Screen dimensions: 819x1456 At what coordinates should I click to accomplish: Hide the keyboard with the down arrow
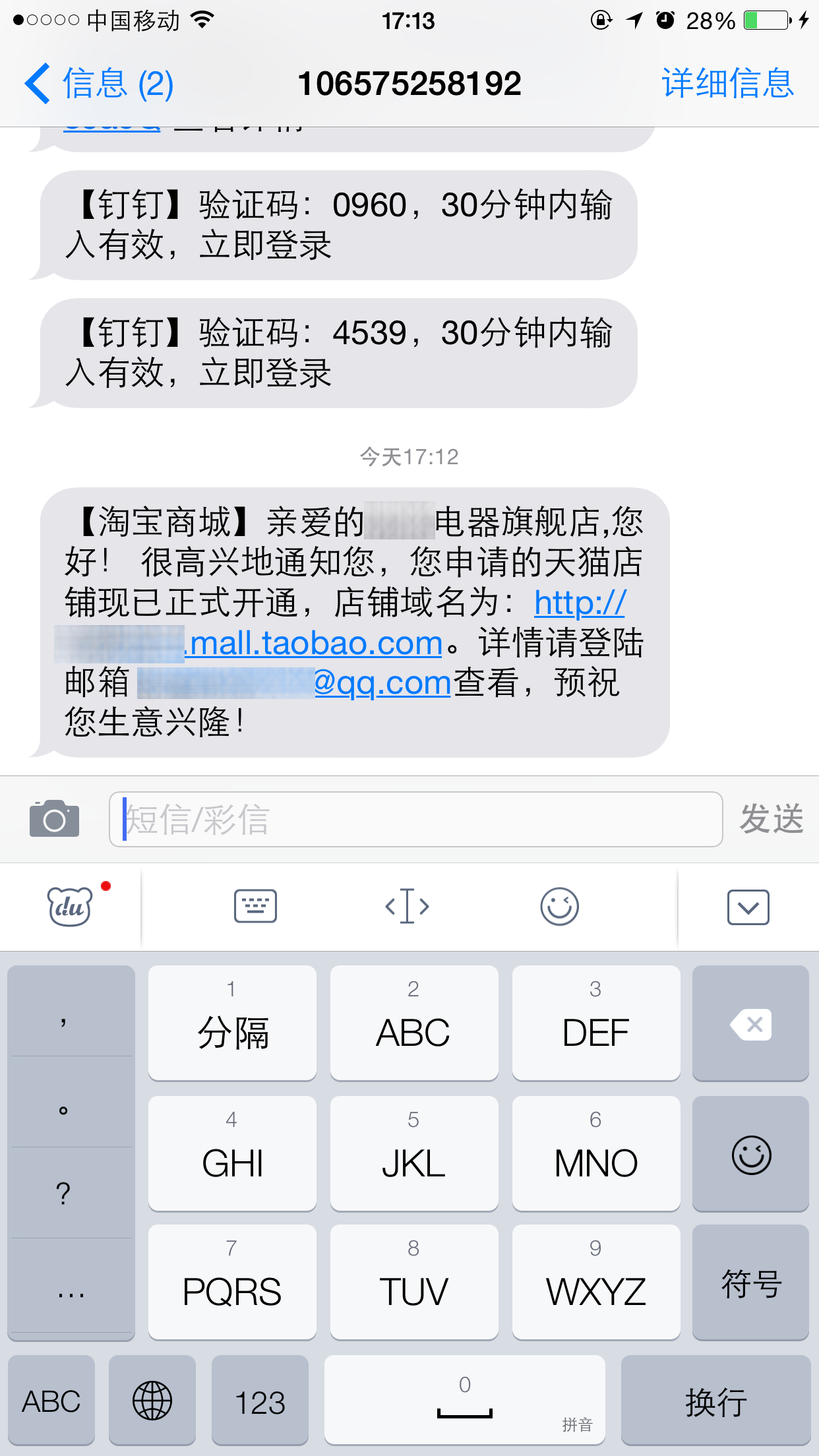point(748,907)
